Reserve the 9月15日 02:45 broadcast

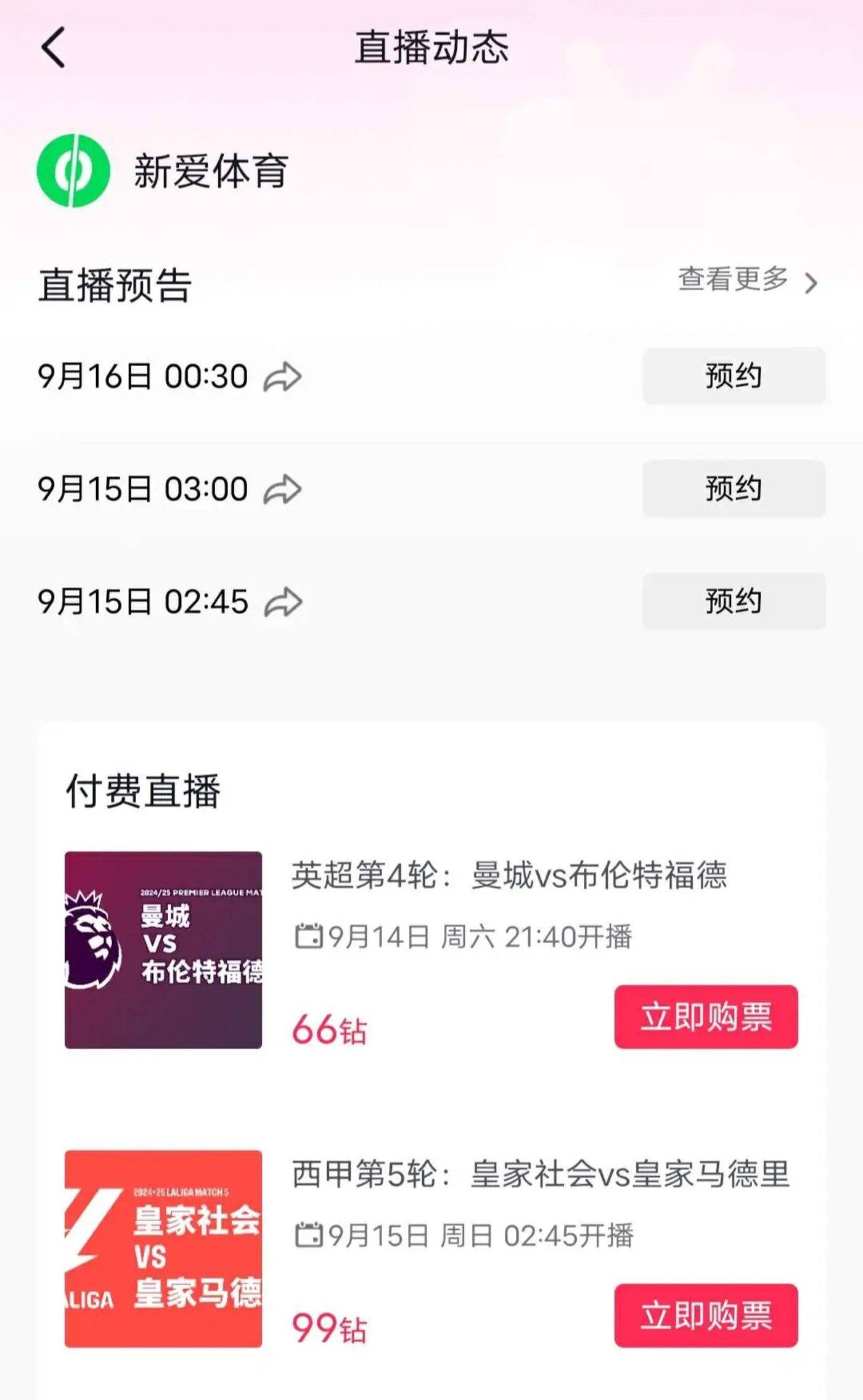734,602
